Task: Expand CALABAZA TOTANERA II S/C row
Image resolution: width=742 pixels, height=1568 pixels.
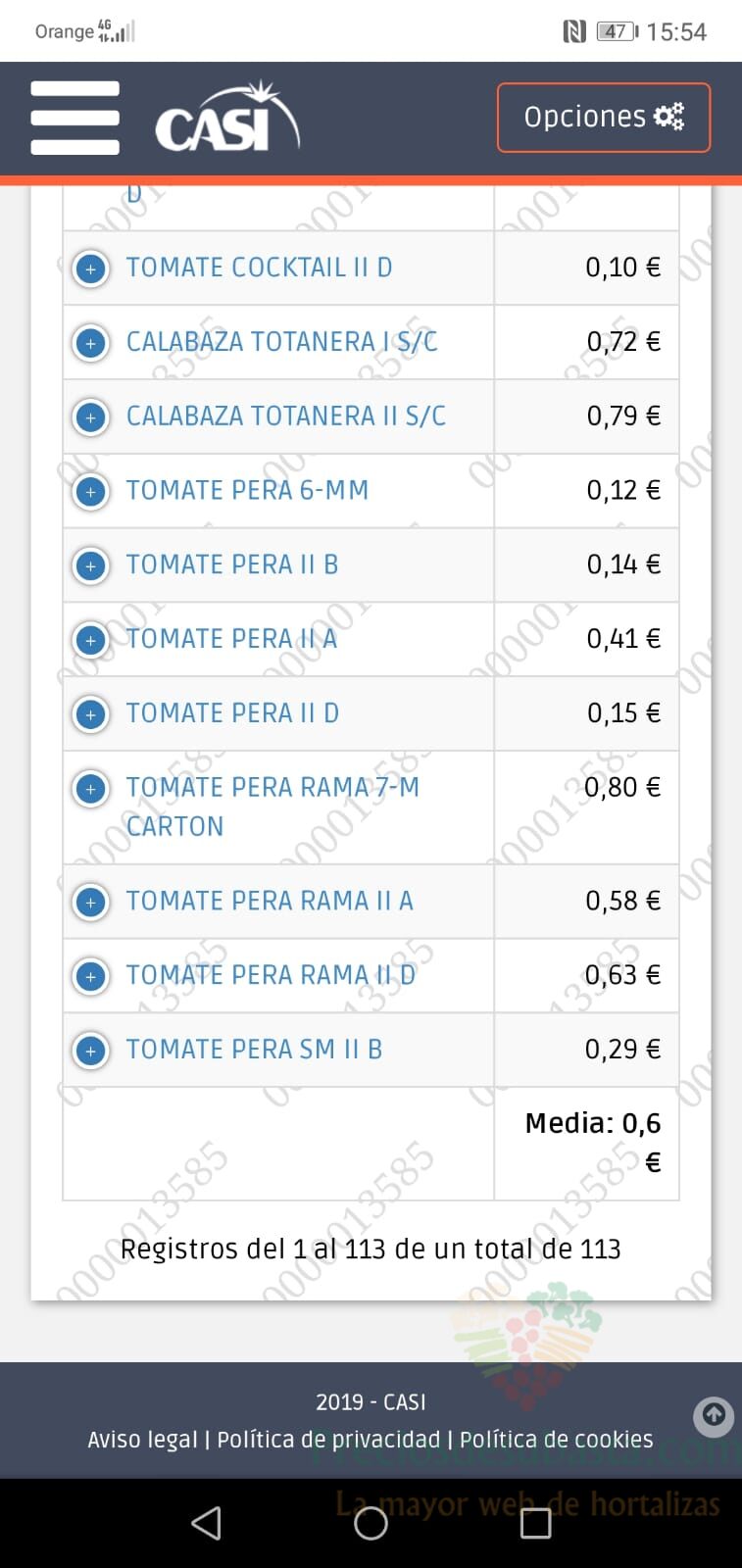Action: 91,417
